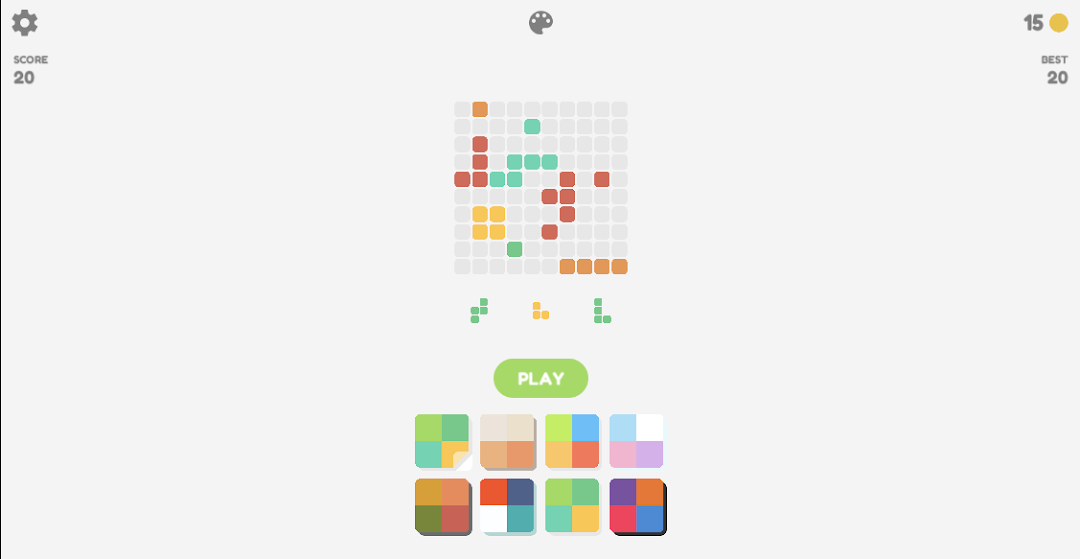Viewport: 1080px width, 559px height.
Task: Select the currently active green-teal-yellow swatch
Action: pos(441,441)
